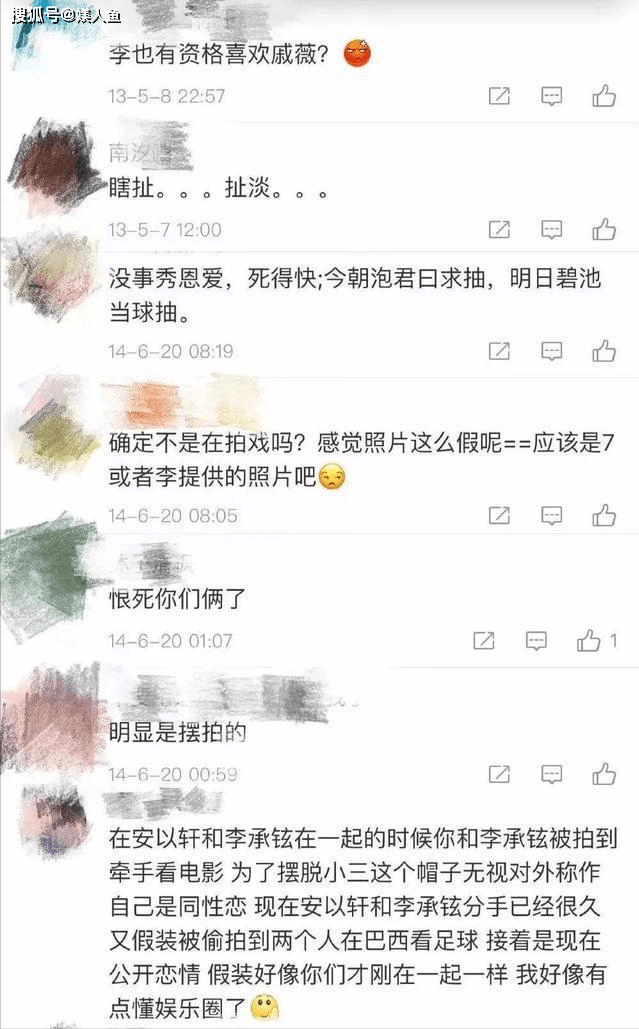Reply to the comment "恨死你们俩了"
639x1029 pixels.
pos(536,640)
